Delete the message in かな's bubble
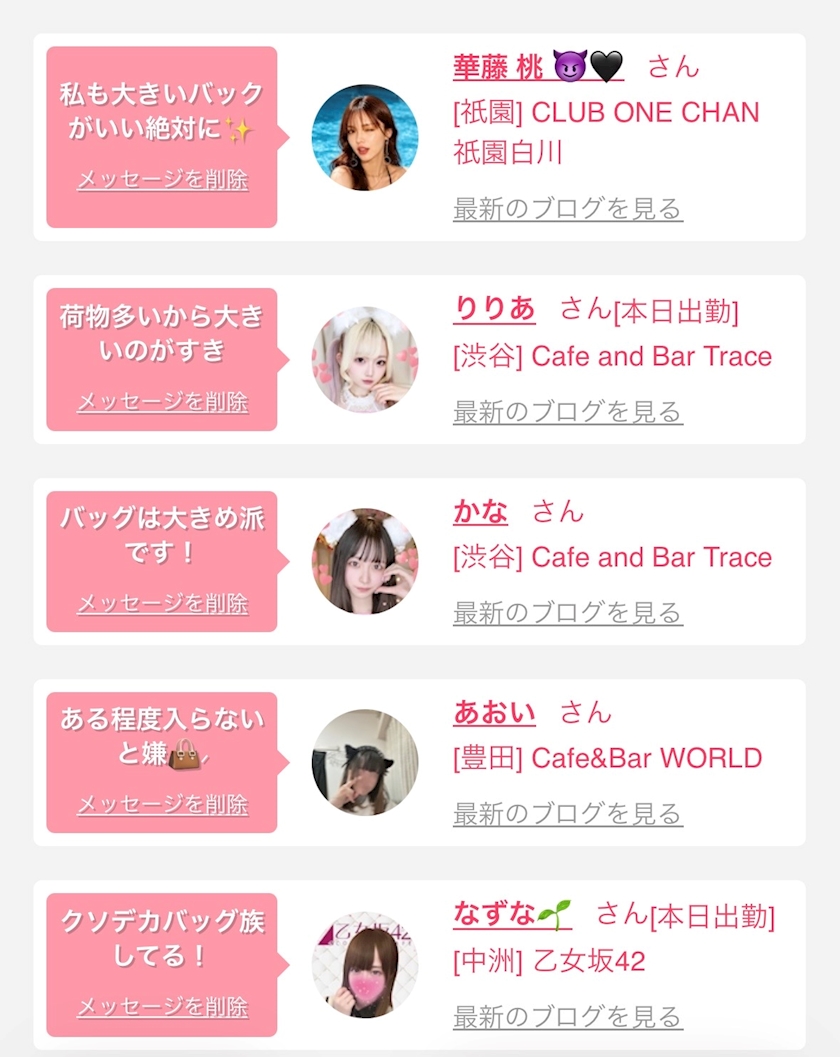The height and width of the screenshot is (1057, 840). [162, 603]
